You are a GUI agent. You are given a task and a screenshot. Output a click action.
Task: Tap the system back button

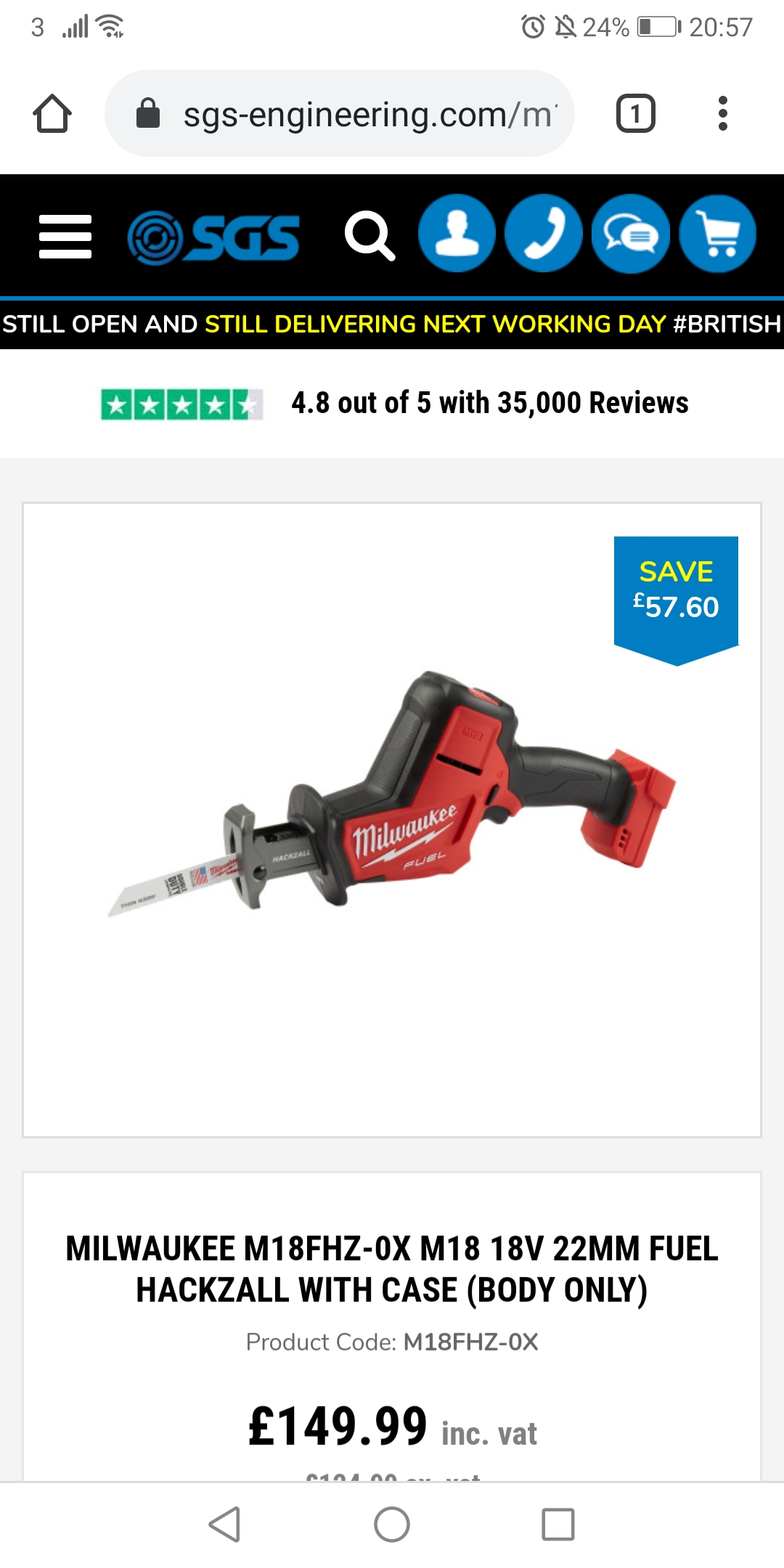pos(225,1524)
